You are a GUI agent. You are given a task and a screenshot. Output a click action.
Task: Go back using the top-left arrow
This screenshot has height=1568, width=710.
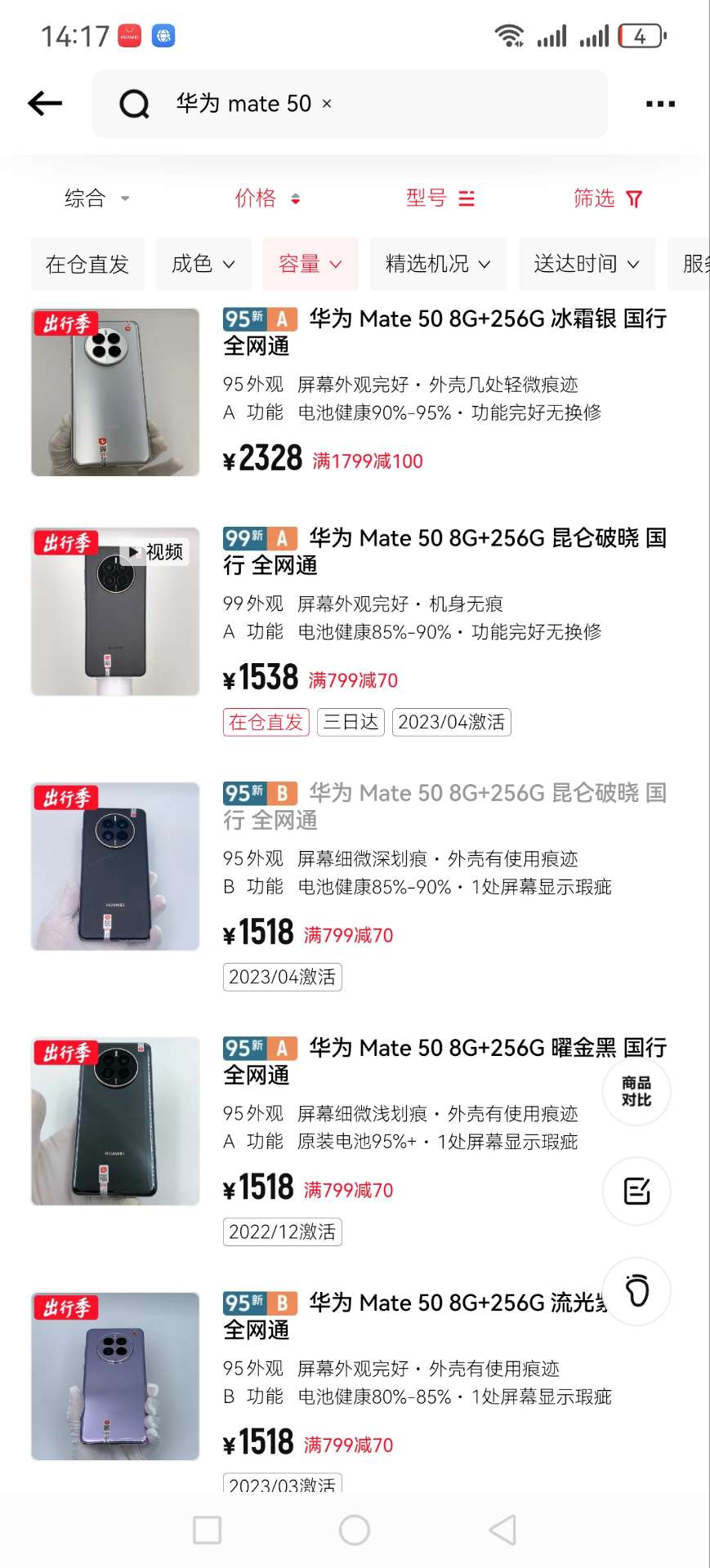pyautogui.click(x=46, y=104)
